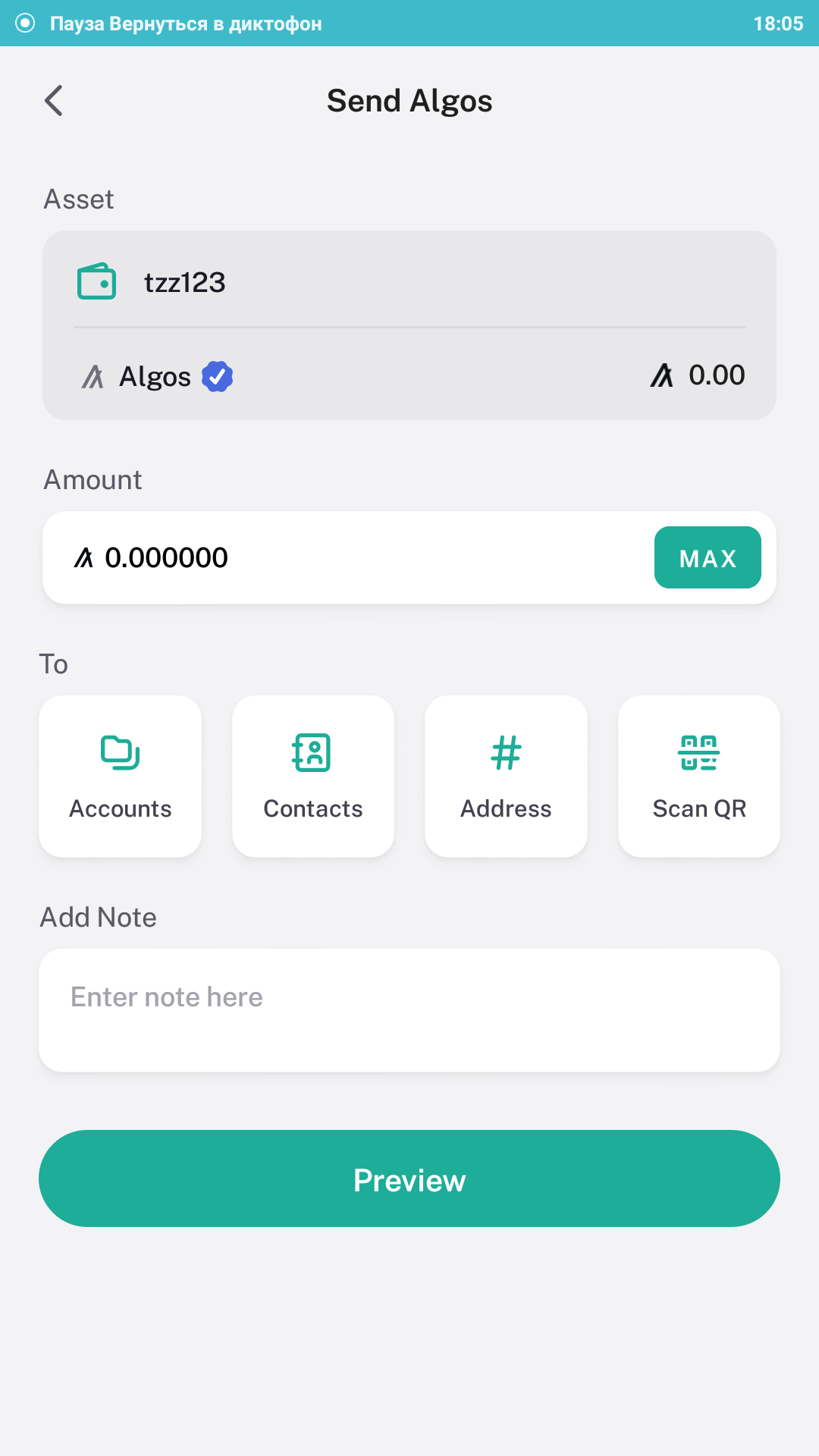This screenshot has width=819, height=1456.
Task: Choose recipient from Accounts
Action: 120,777
